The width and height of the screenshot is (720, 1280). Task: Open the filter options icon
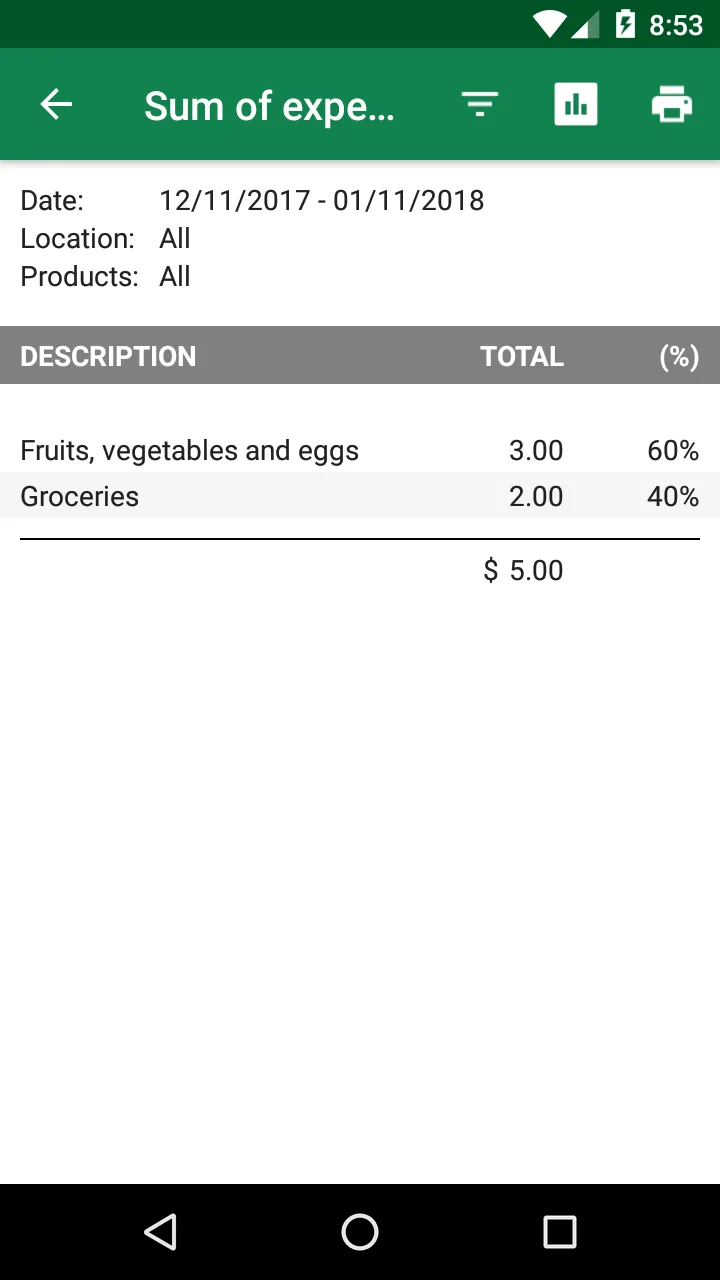[x=479, y=103]
